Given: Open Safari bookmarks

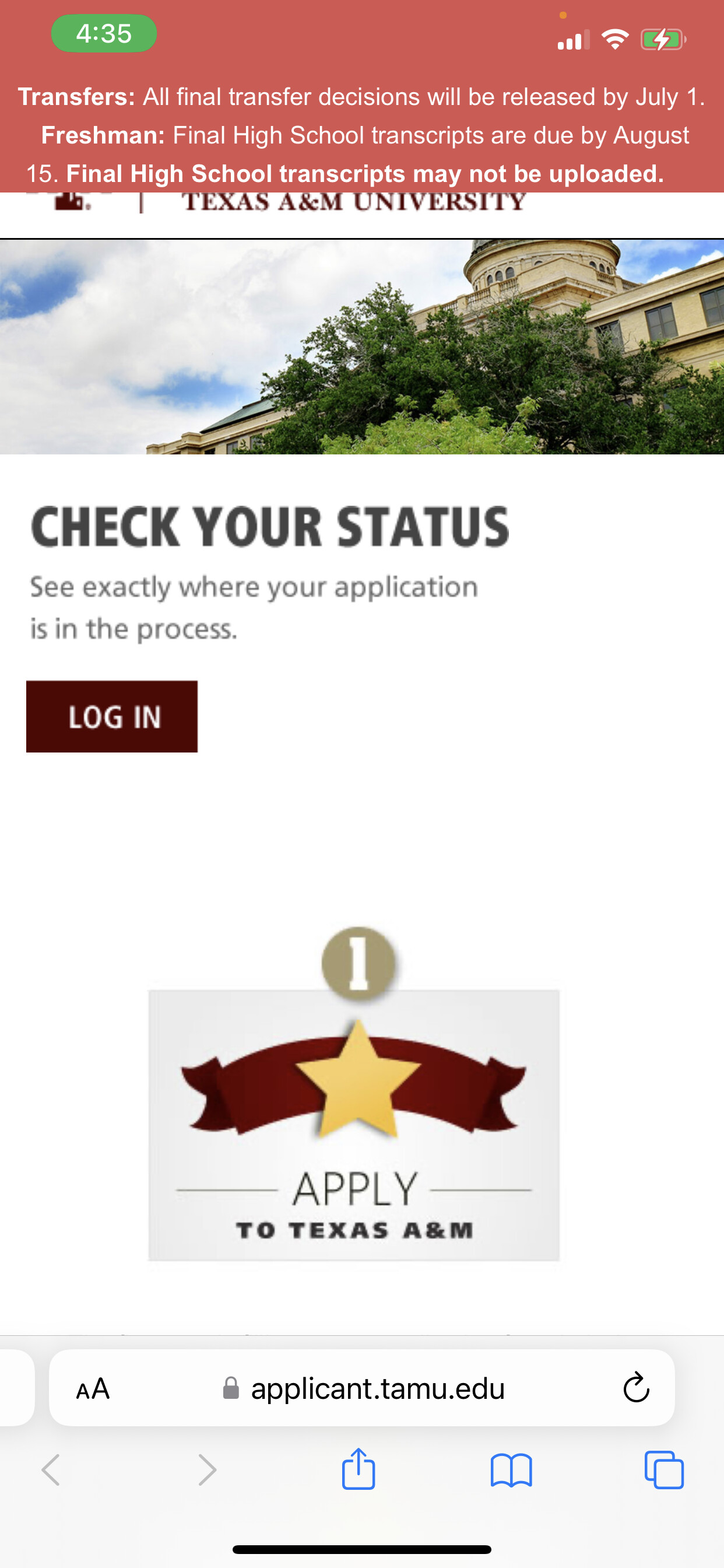Looking at the screenshot, I should tap(511, 1469).
